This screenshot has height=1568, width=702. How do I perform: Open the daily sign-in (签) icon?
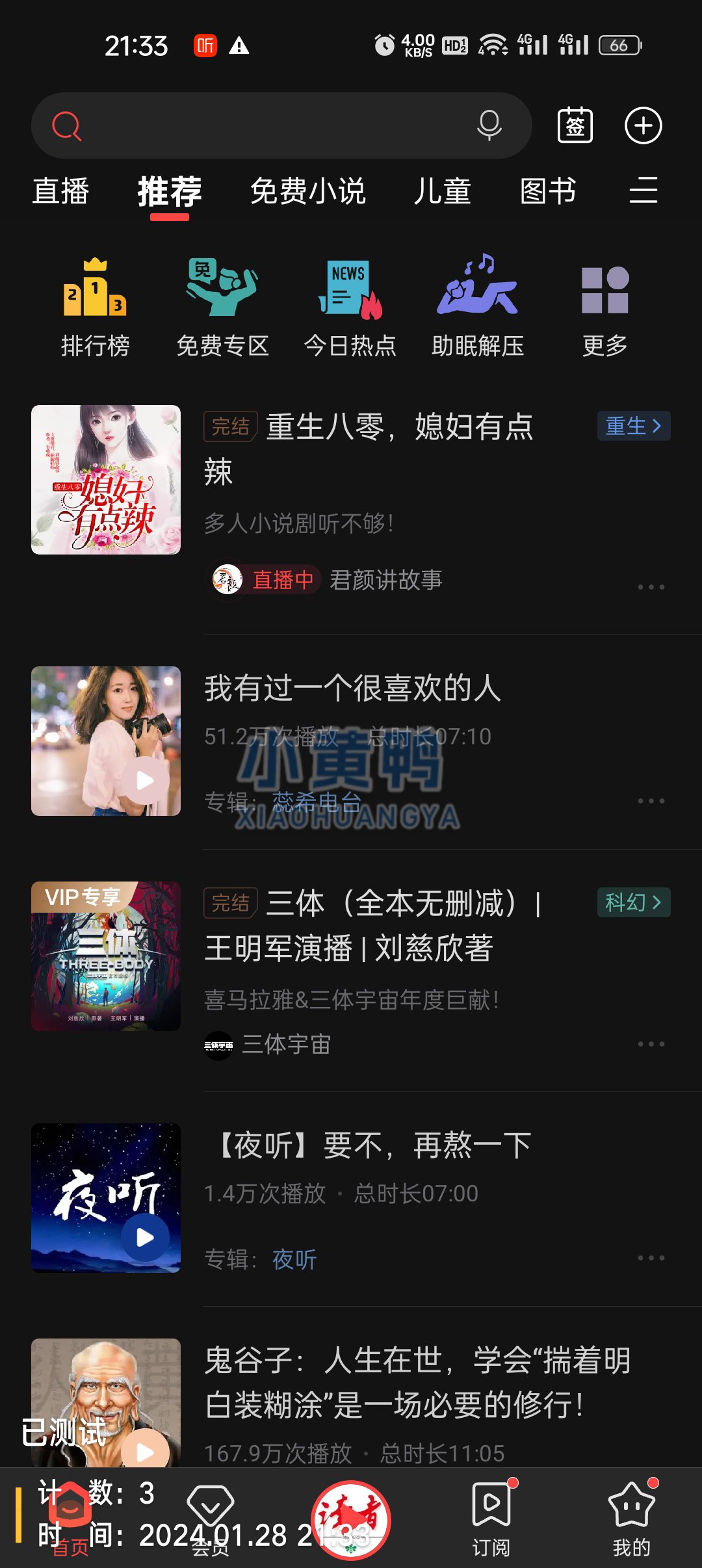tap(575, 125)
